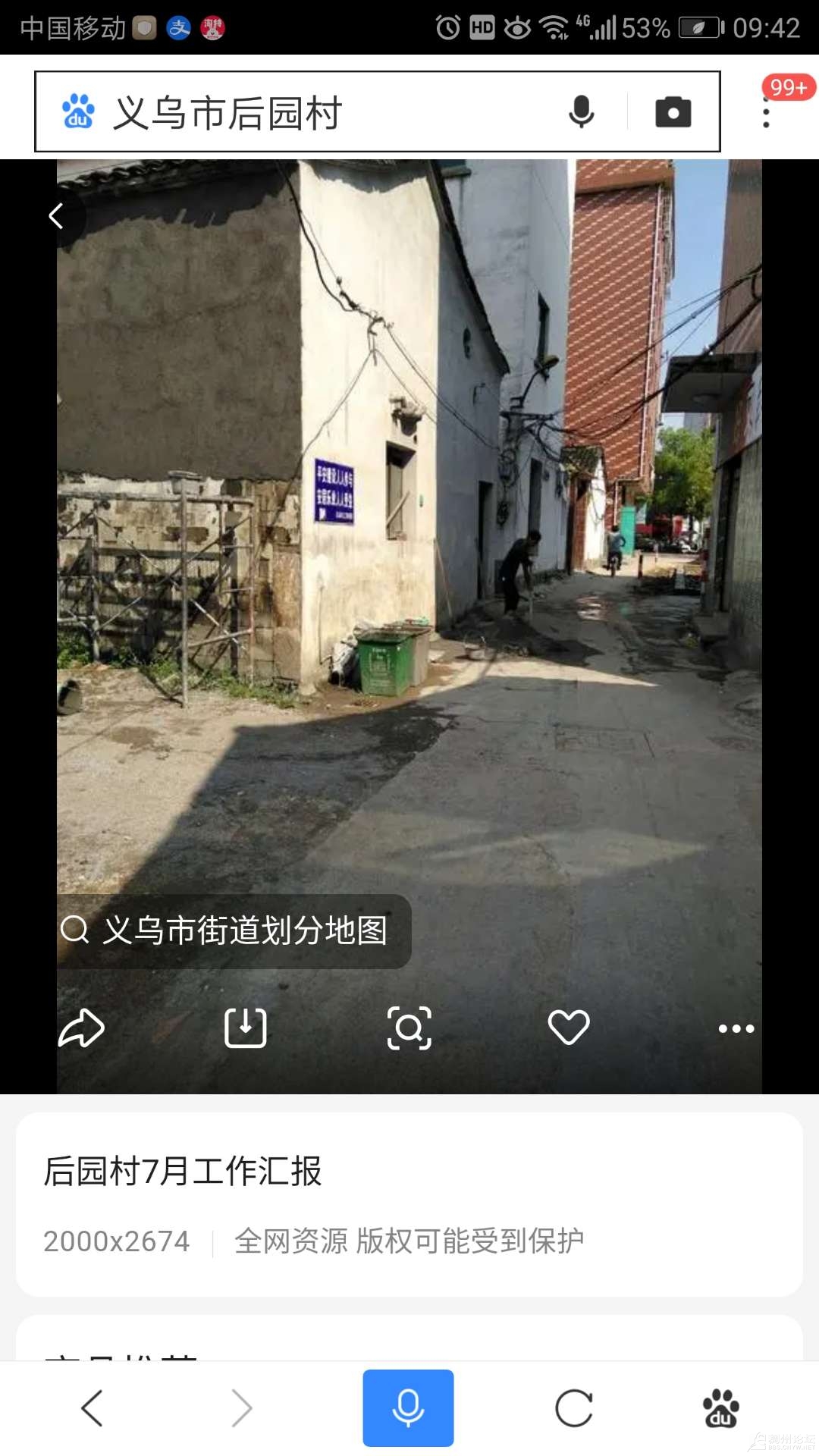Viewport: 819px width, 1456px height.
Task: Open the top-right overflow menu
Action: 766,114
